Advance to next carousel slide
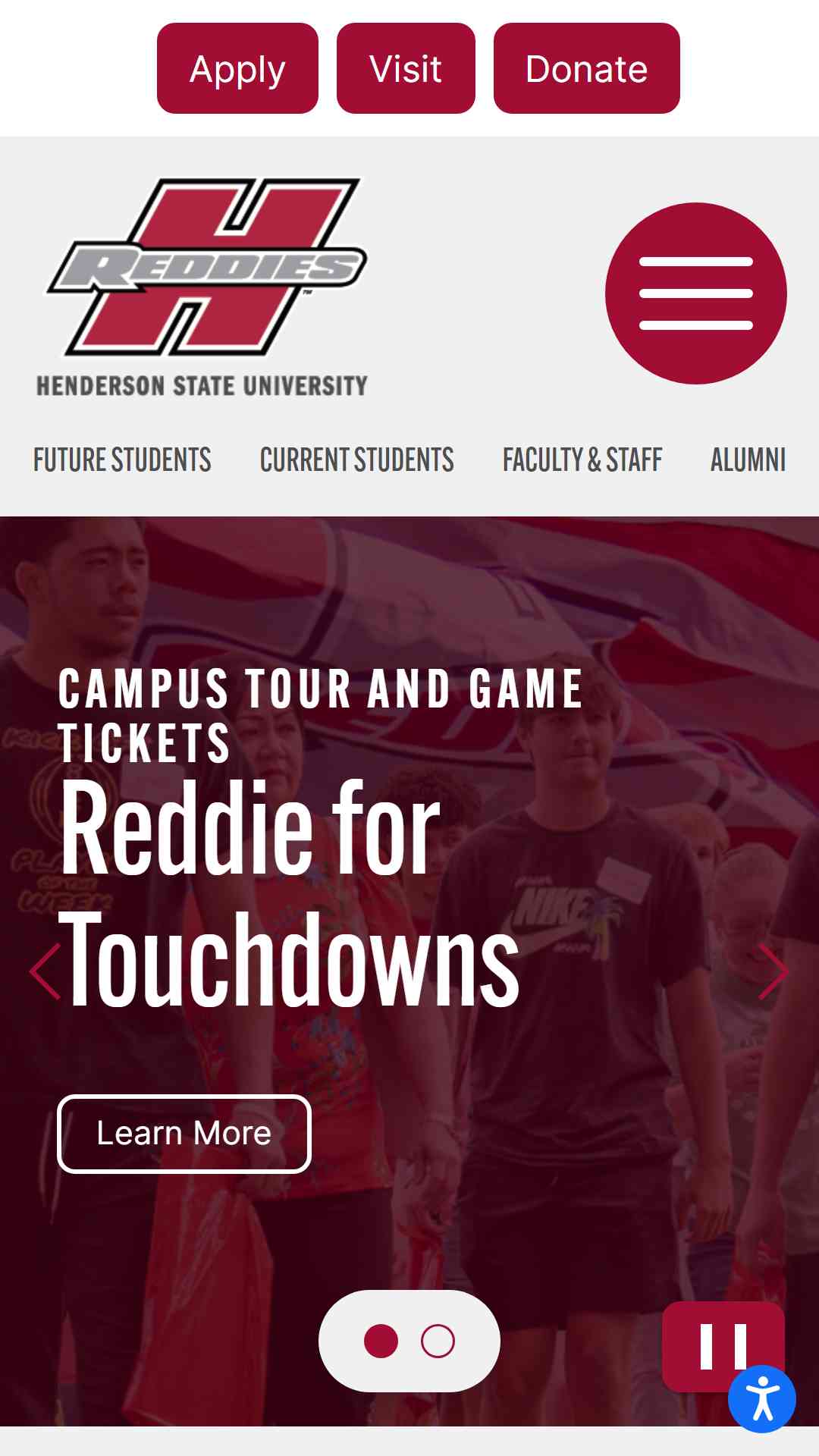Screen dimensions: 819x1456 coord(773,971)
